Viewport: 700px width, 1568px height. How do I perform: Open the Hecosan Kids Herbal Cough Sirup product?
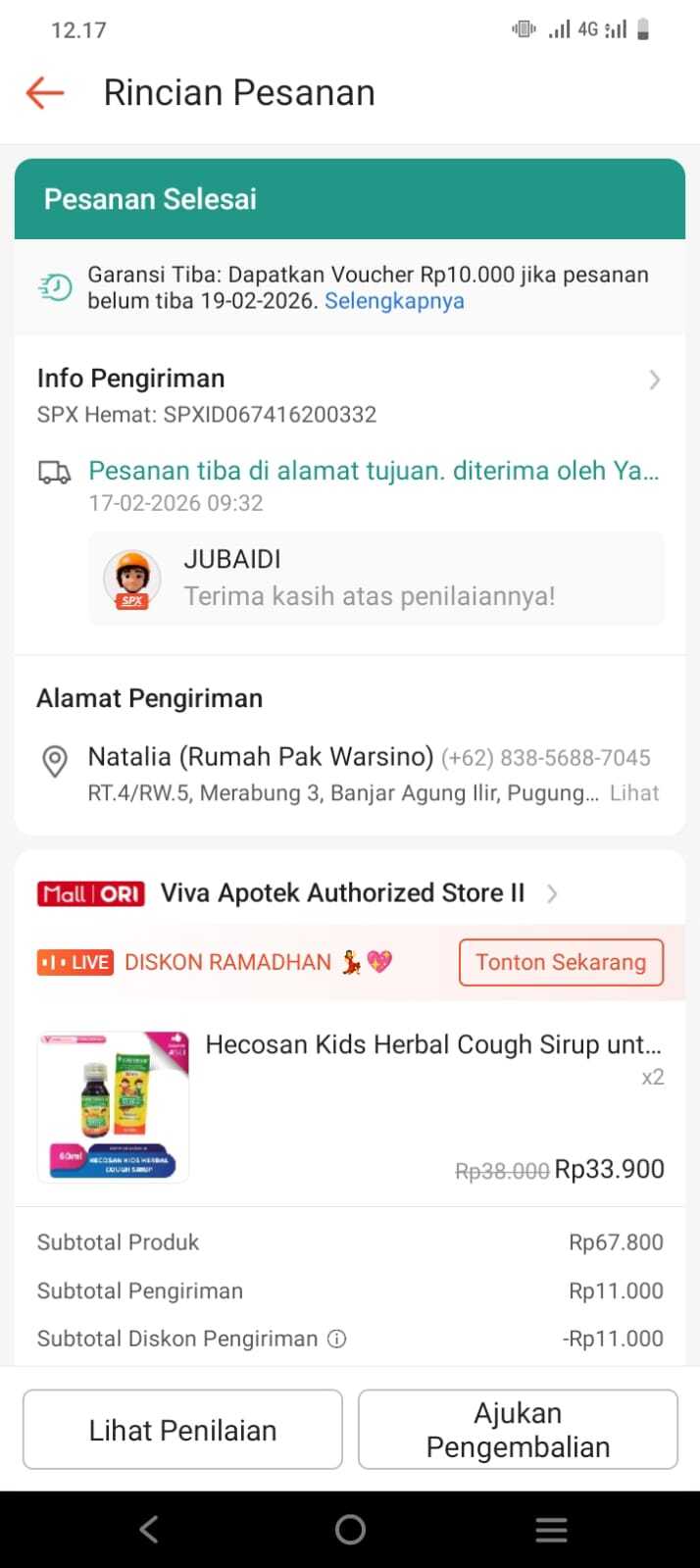pos(431,1045)
